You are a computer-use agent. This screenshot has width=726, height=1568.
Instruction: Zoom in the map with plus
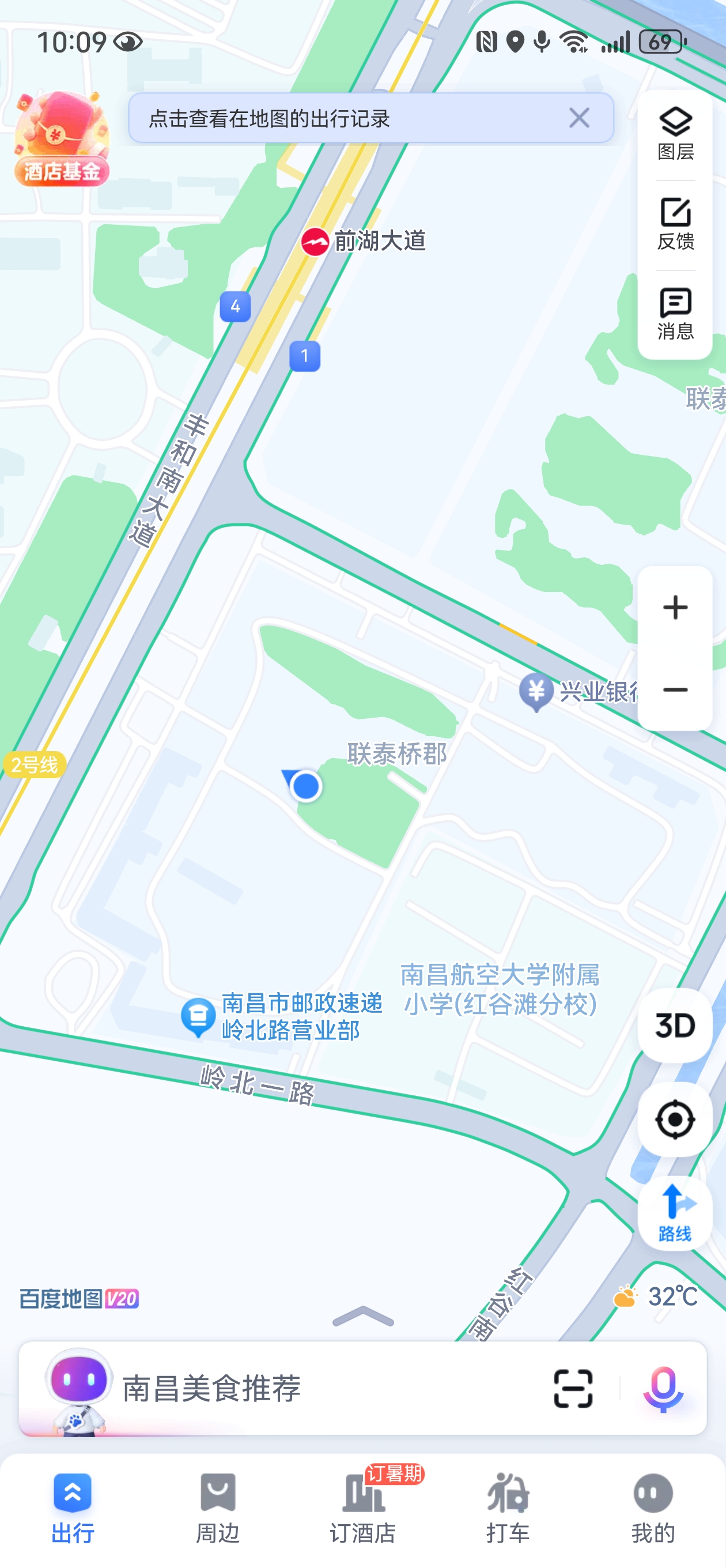click(x=675, y=608)
